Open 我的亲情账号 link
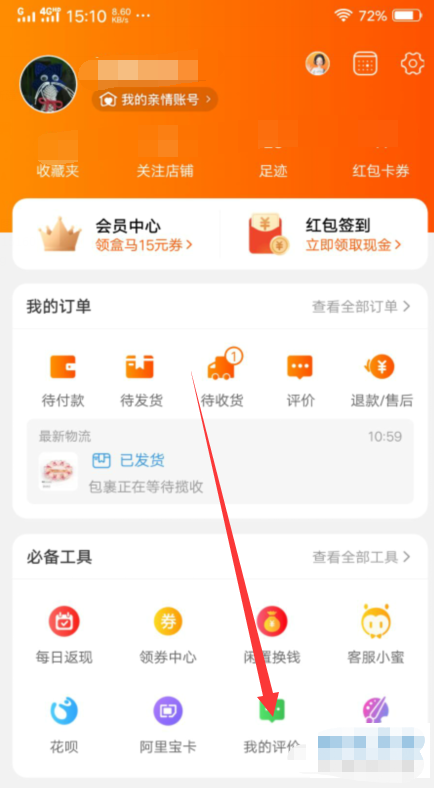 point(155,100)
